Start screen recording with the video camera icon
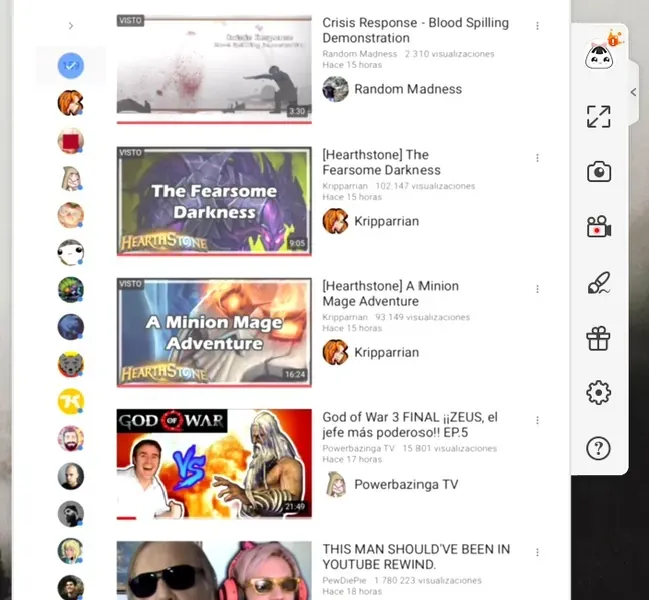The width and height of the screenshot is (649, 600). tap(598, 228)
